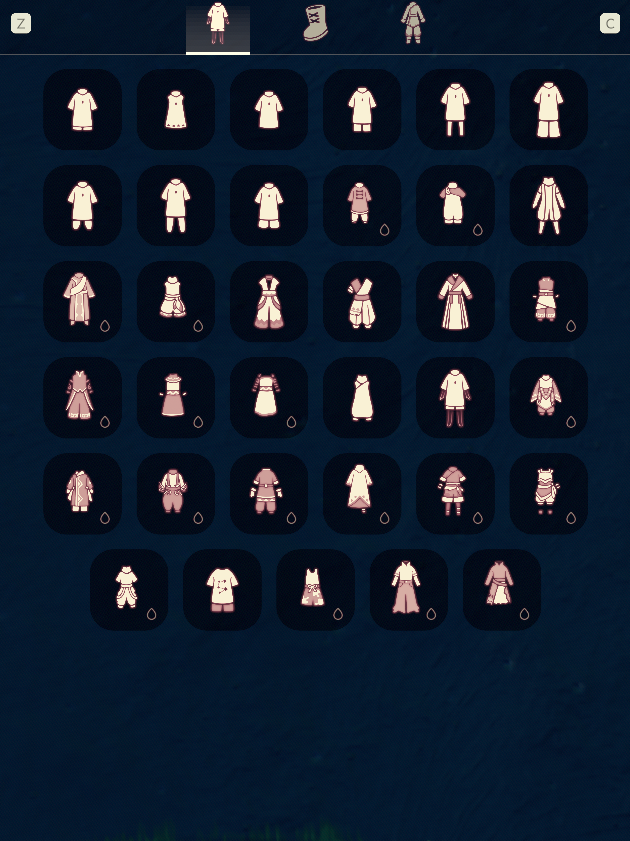The height and width of the screenshot is (841, 630).
Task: Pick the star-patterned shirt with dark shorts
Action: pyautogui.click(x=222, y=589)
